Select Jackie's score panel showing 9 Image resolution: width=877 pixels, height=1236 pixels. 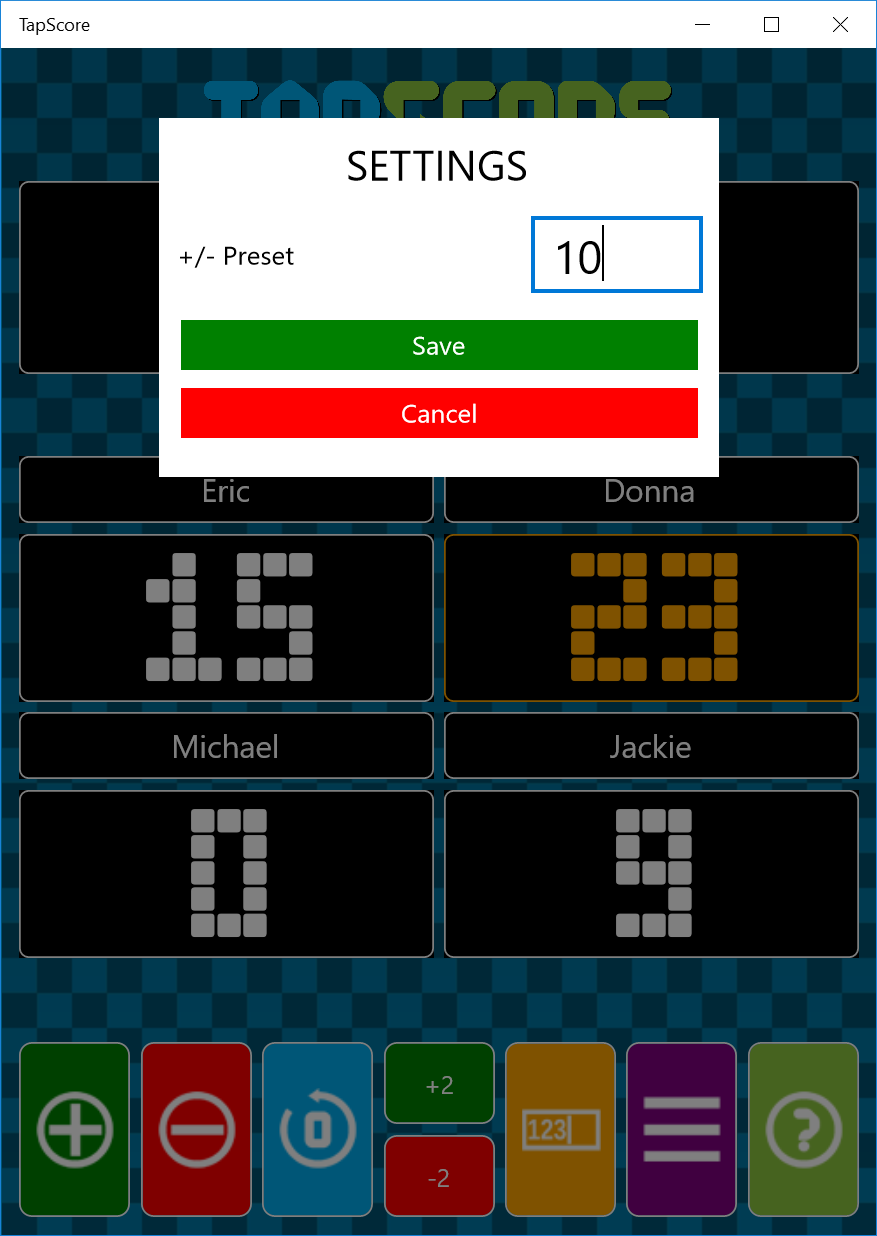[x=651, y=874]
